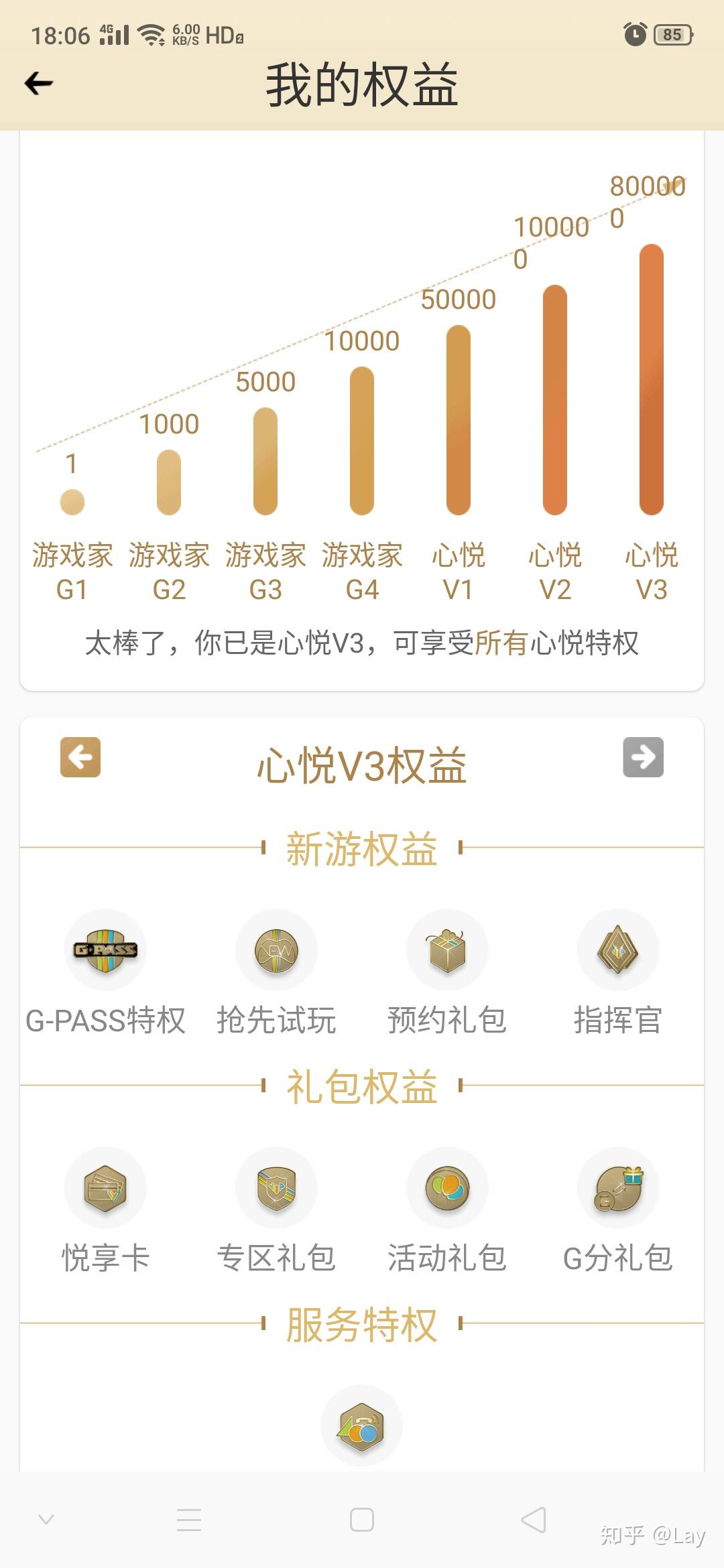724x1568 pixels.
Task: Select the 抢先试玩 trial play icon
Action: point(276,950)
